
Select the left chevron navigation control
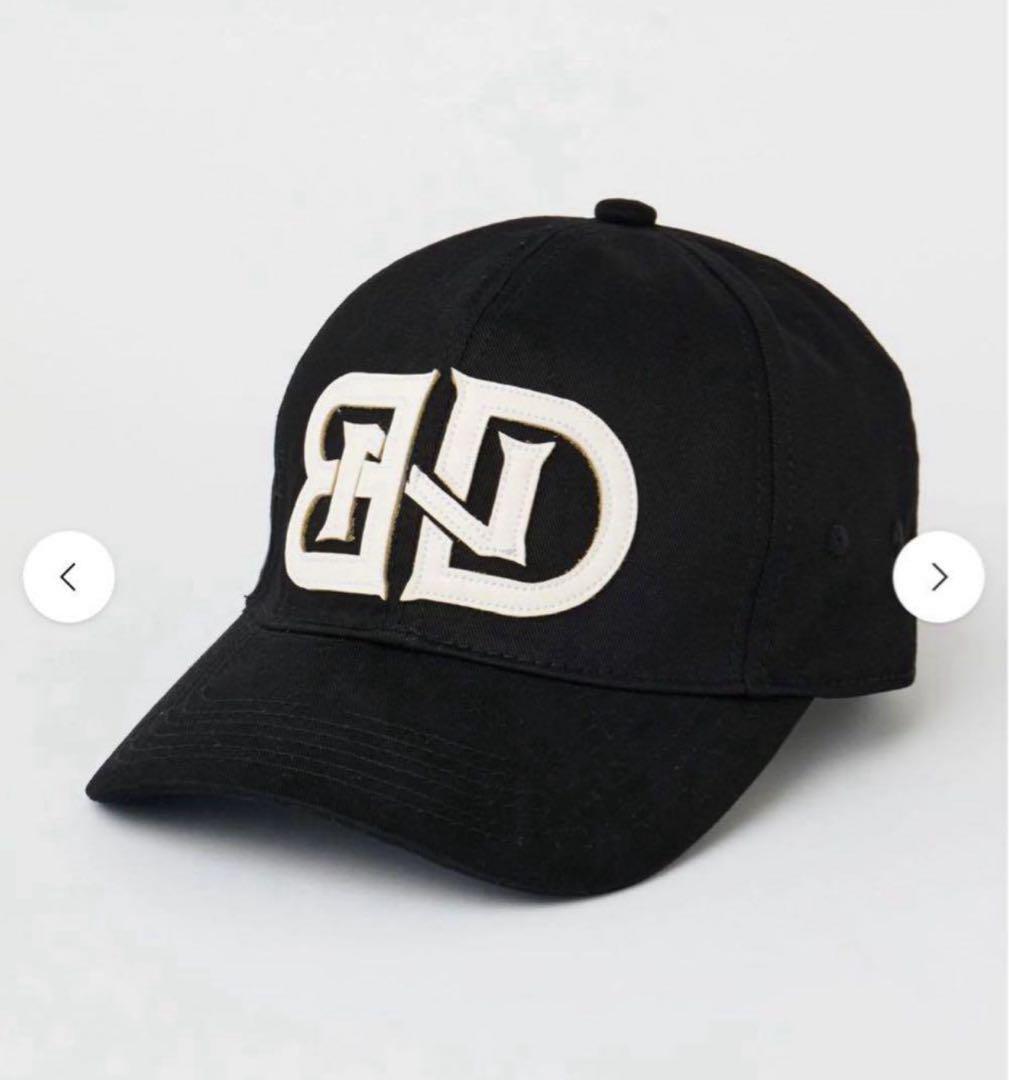pyautogui.click(x=68, y=577)
